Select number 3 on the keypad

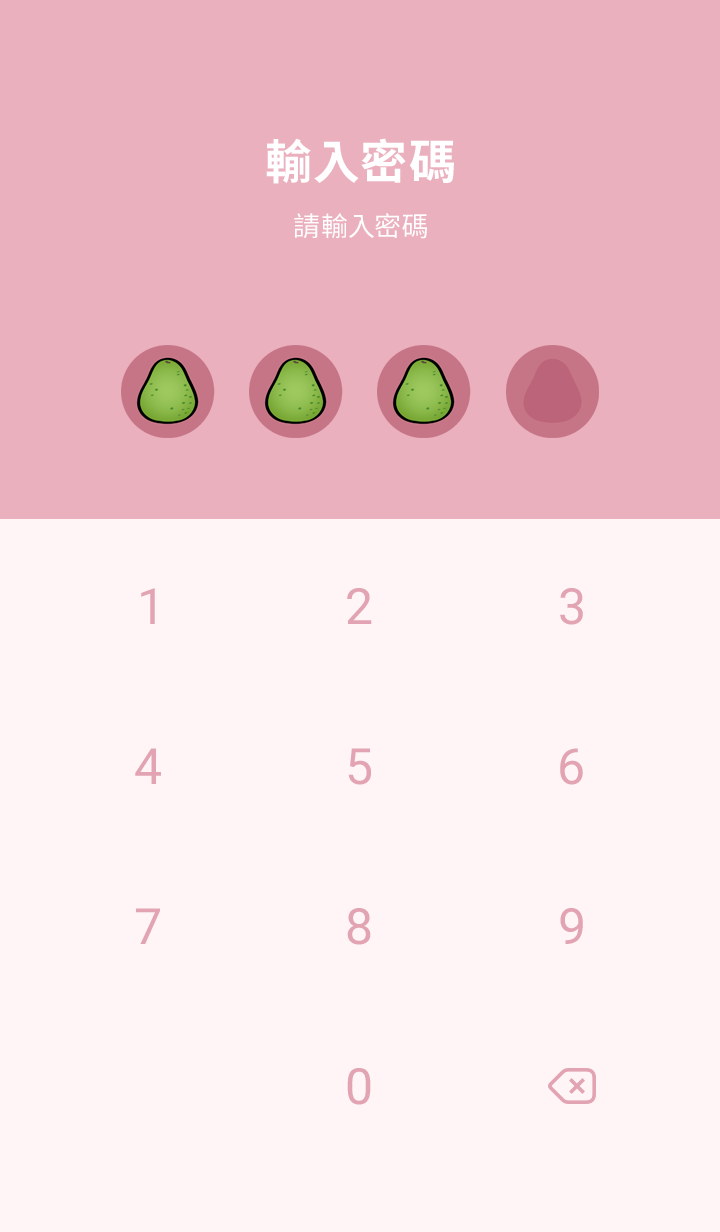pyautogui.click(x=571, y=607)
